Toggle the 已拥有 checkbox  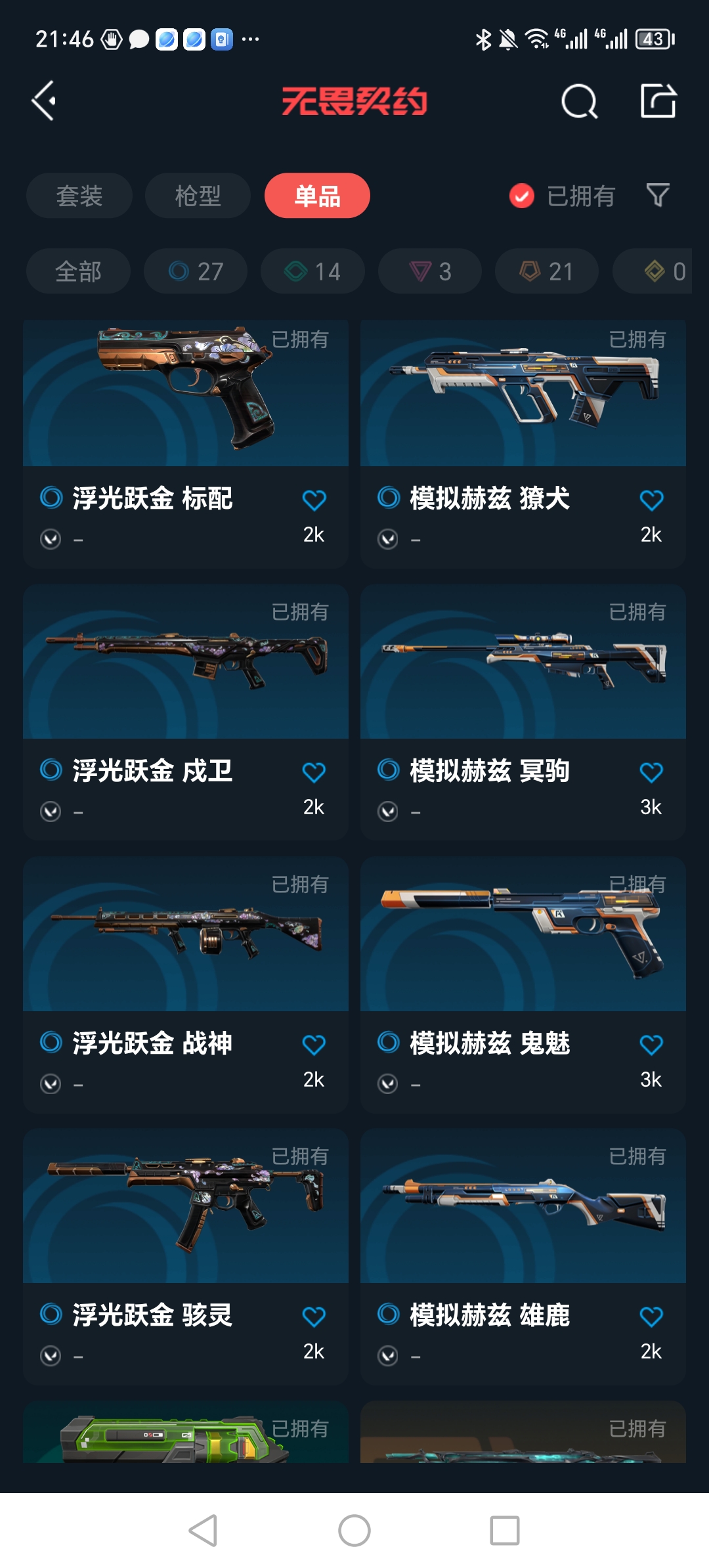[522, 196]
